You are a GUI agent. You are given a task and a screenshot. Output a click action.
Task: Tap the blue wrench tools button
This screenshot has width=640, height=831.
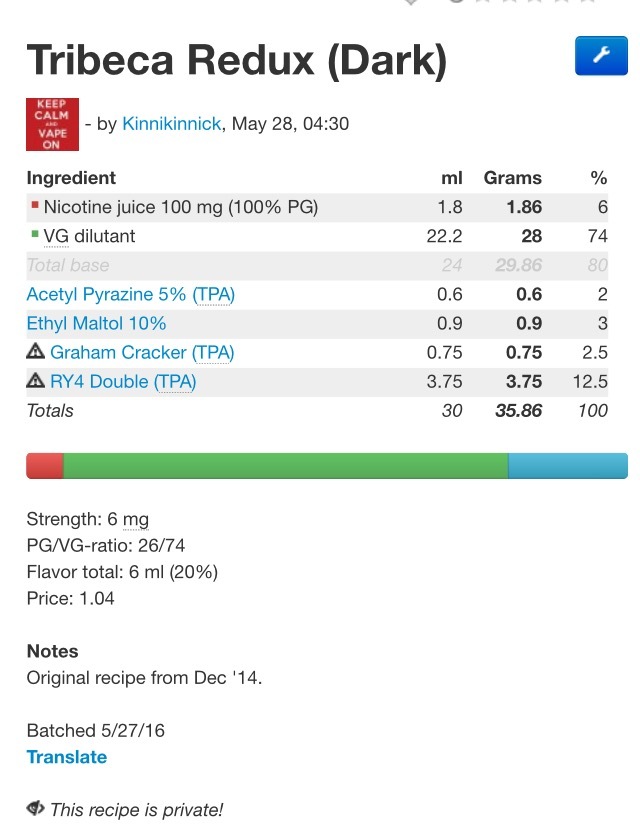tap(600, 56)
